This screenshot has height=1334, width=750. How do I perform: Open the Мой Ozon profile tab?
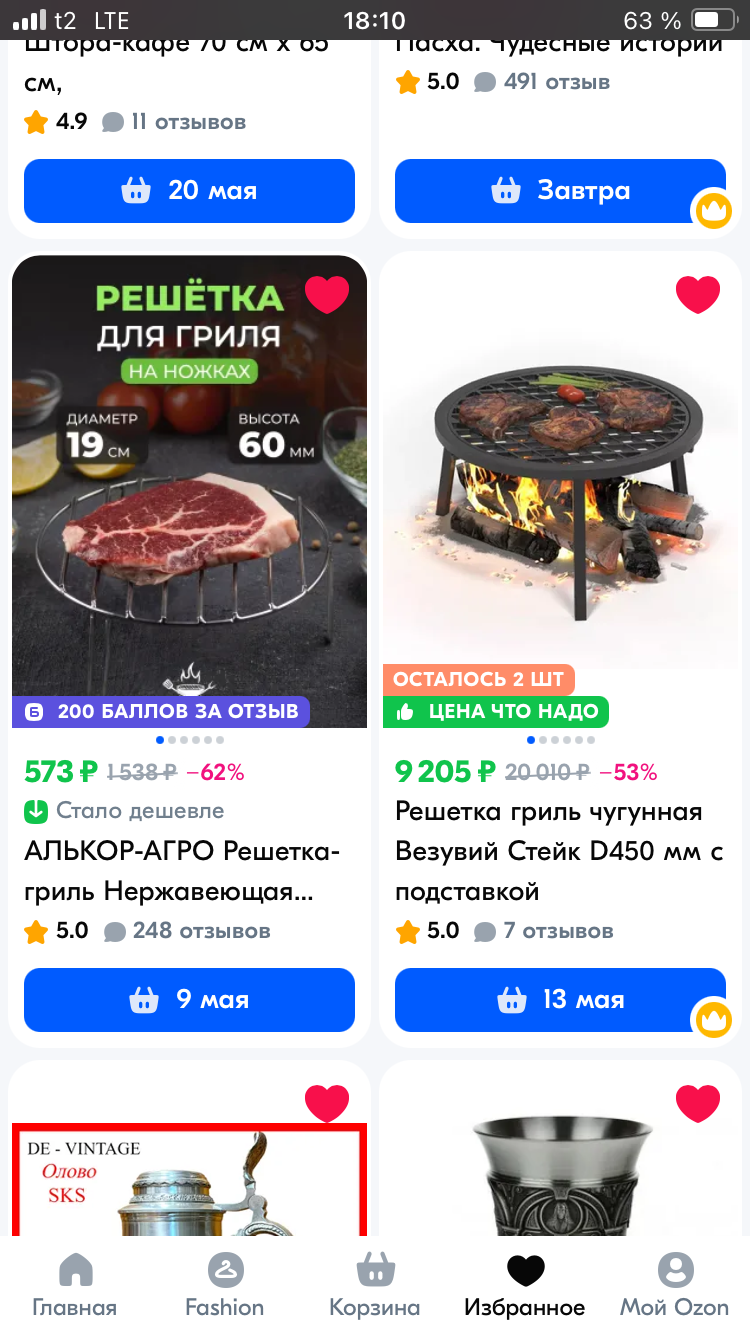click(675, 1285)
